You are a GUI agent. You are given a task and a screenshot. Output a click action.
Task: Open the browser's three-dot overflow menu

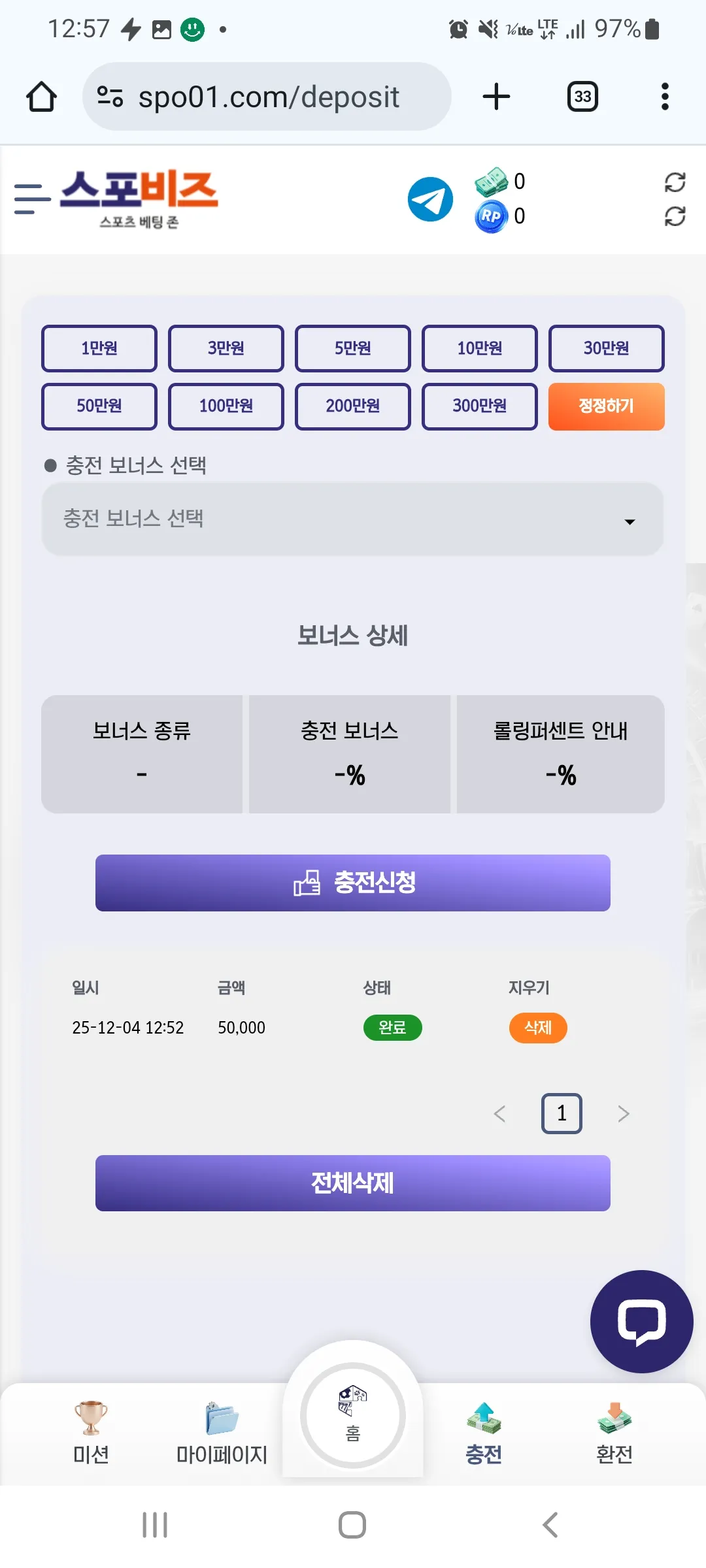[665, 97]
